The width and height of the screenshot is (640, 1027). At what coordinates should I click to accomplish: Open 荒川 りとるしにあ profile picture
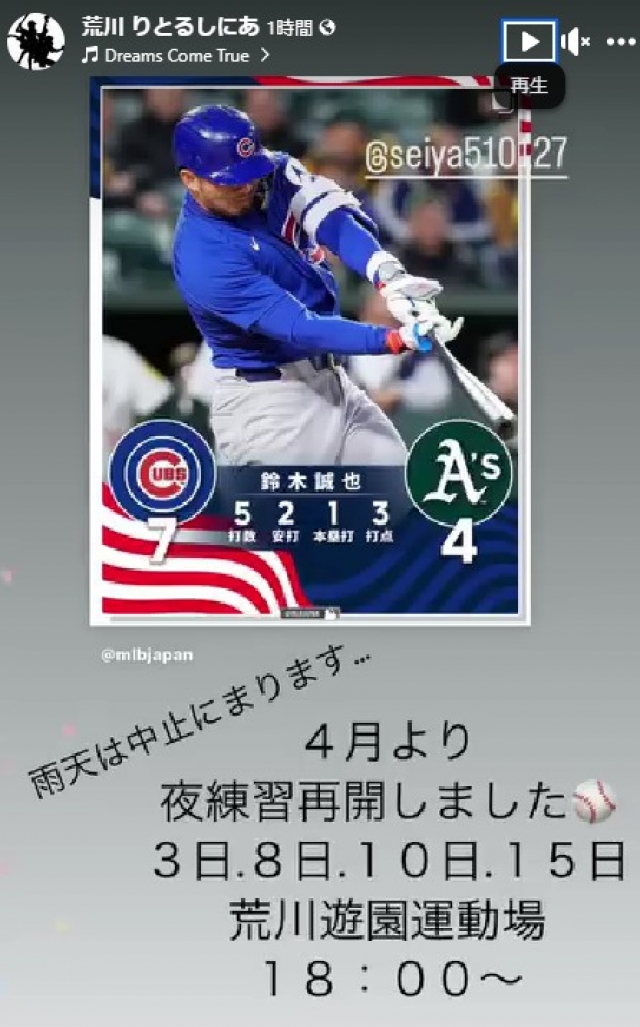pos(35,41)
